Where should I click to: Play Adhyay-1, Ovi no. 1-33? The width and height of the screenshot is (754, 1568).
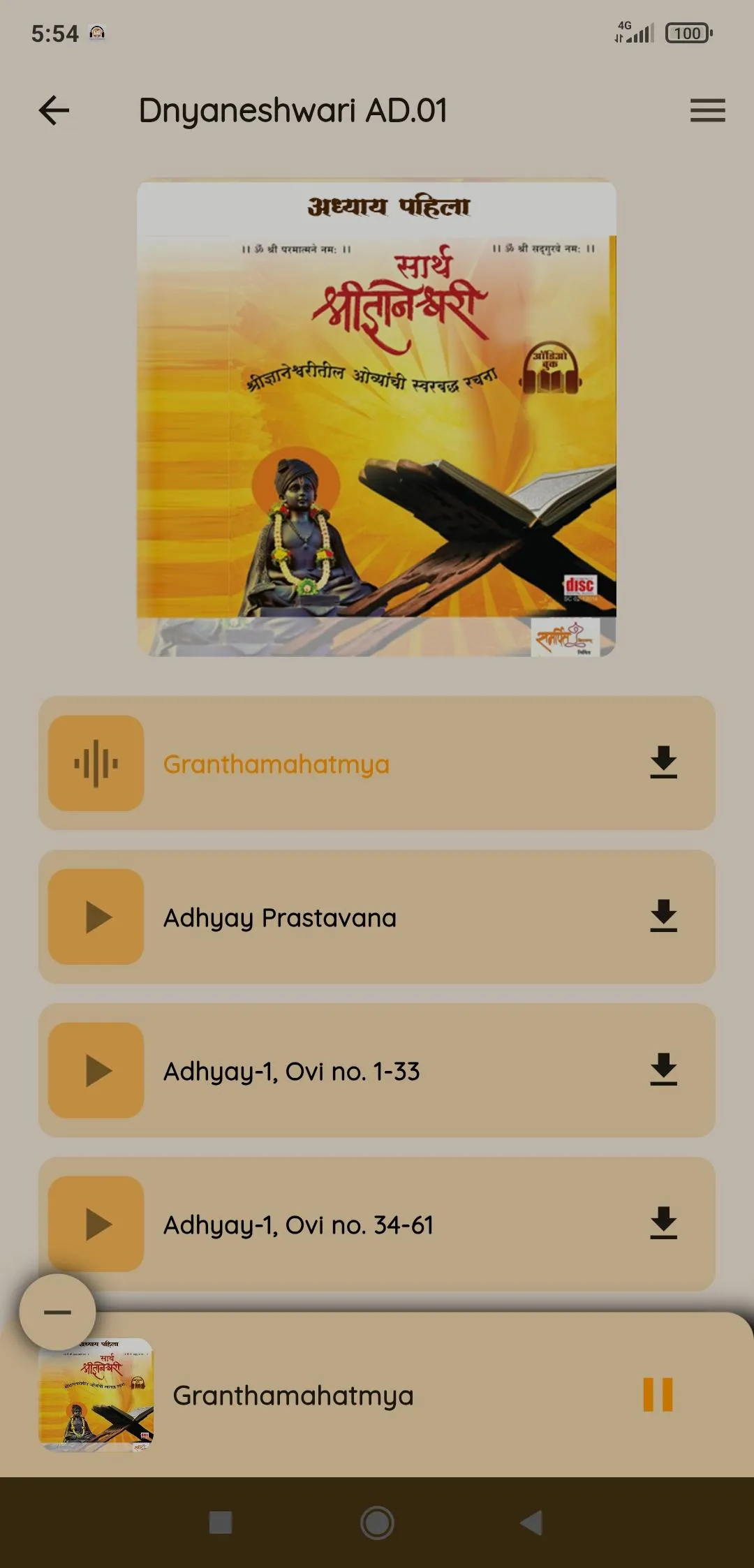(96, 1070)
